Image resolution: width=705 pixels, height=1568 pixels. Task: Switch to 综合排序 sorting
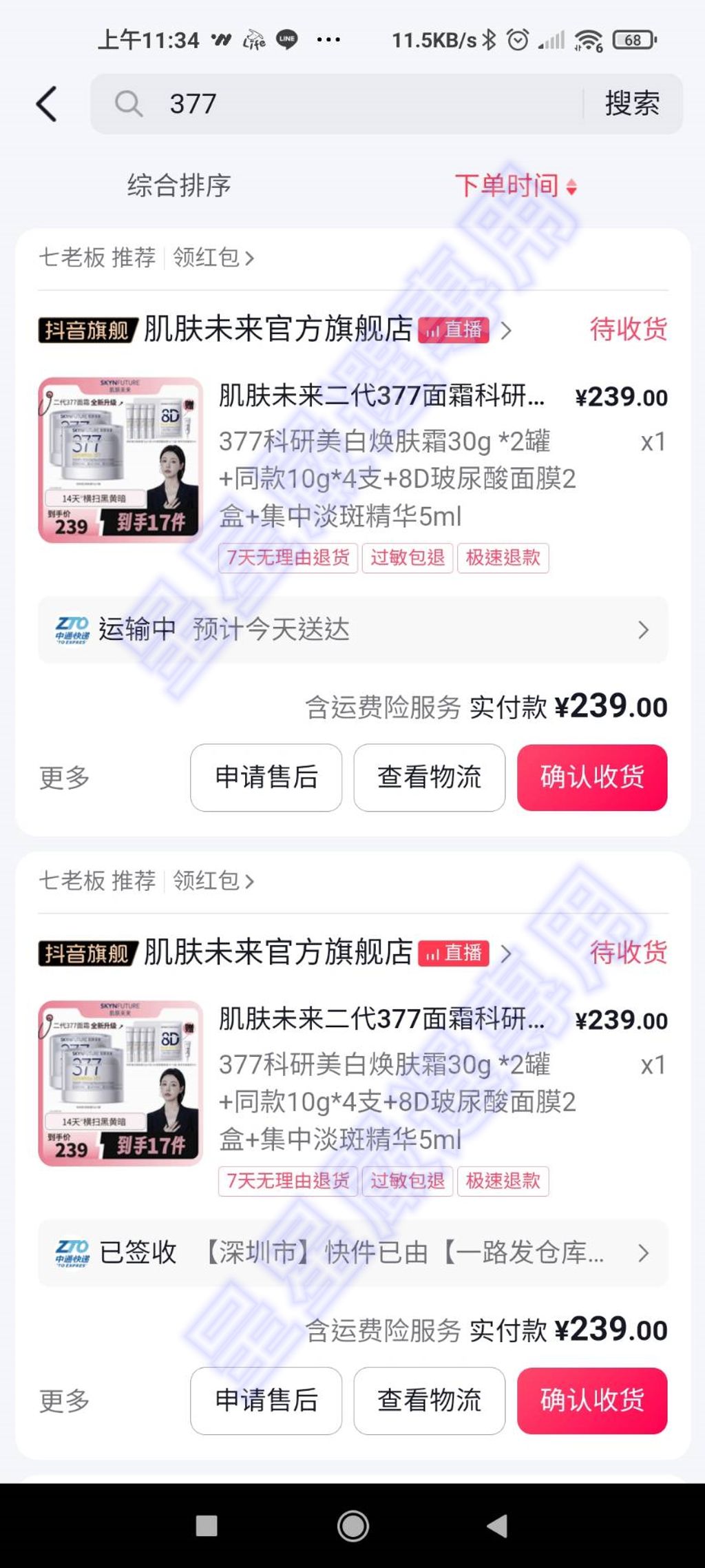click(x=179, y=185)
